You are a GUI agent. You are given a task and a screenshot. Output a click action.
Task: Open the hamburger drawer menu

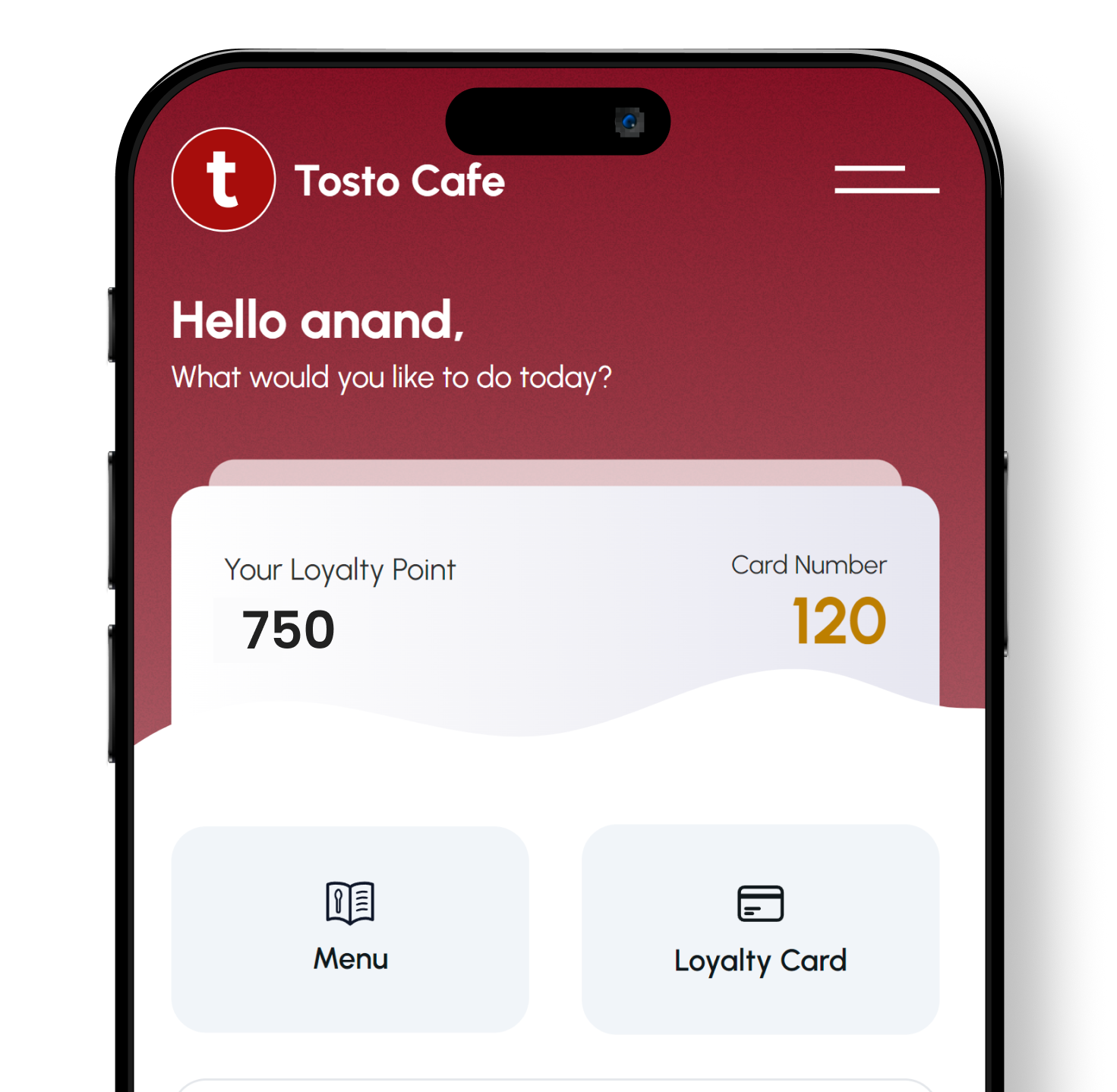[886, 179]
